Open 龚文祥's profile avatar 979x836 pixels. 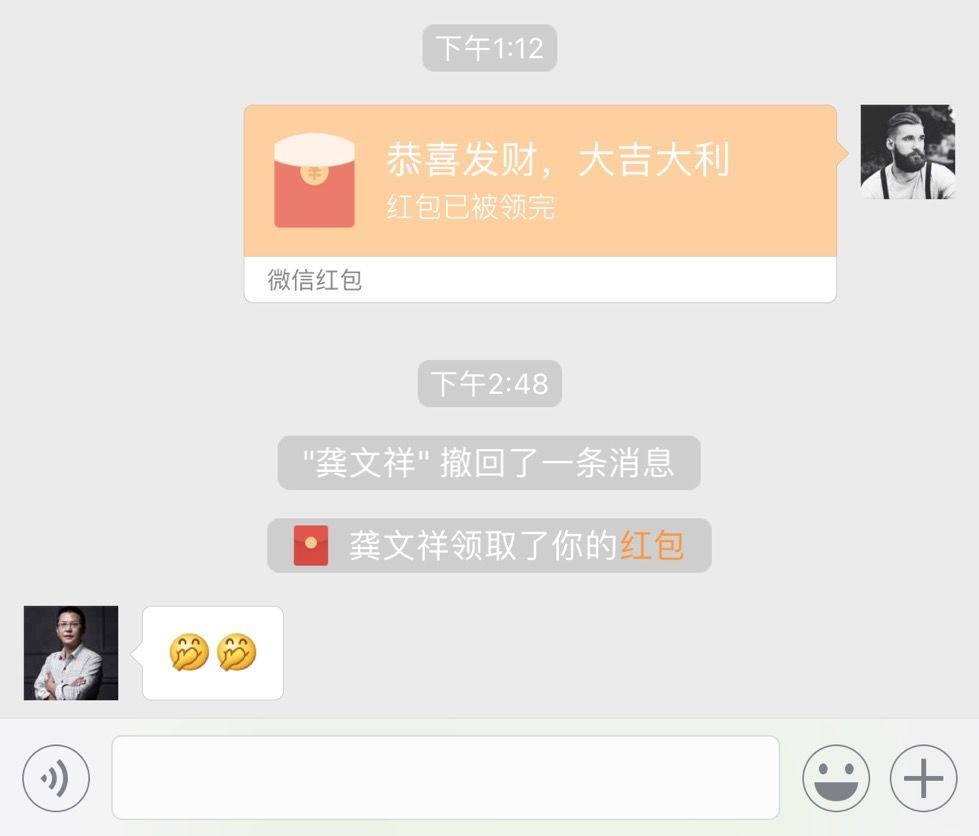[x=71, y=653]
